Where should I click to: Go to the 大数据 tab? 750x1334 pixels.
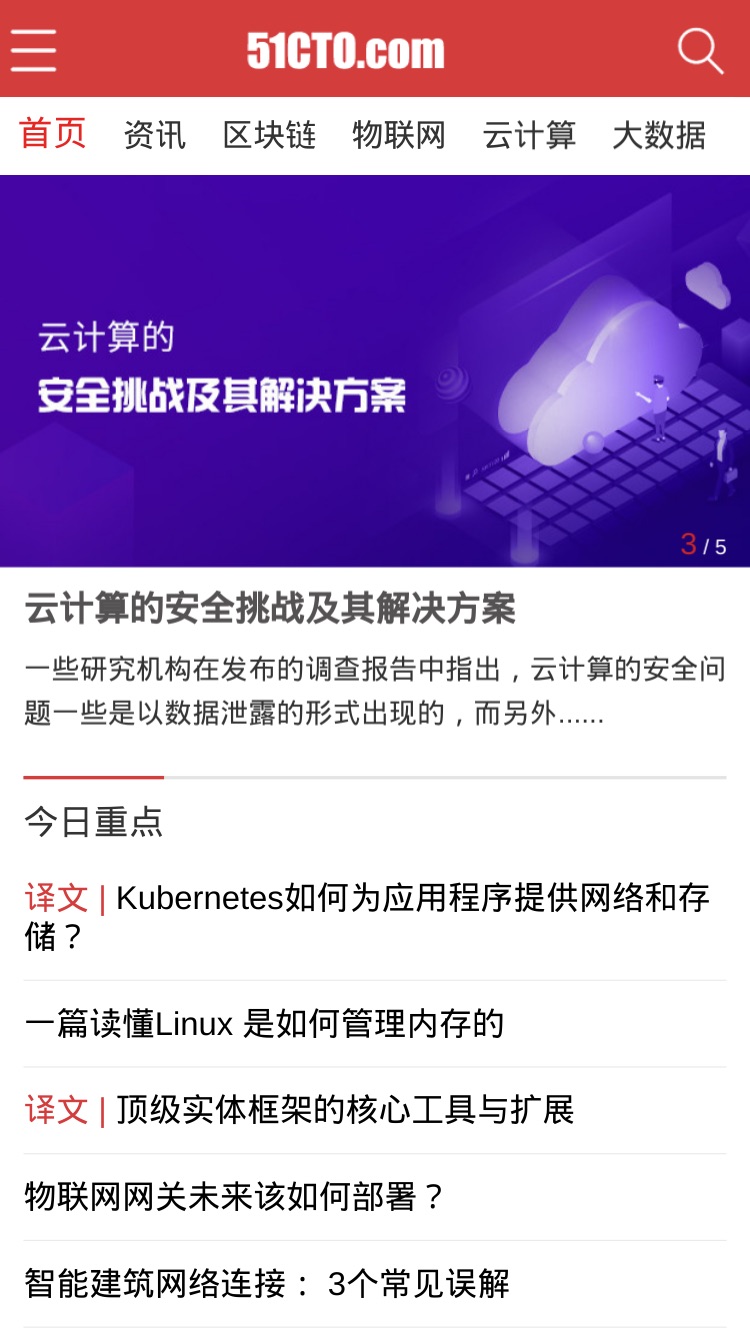(659, 135)
